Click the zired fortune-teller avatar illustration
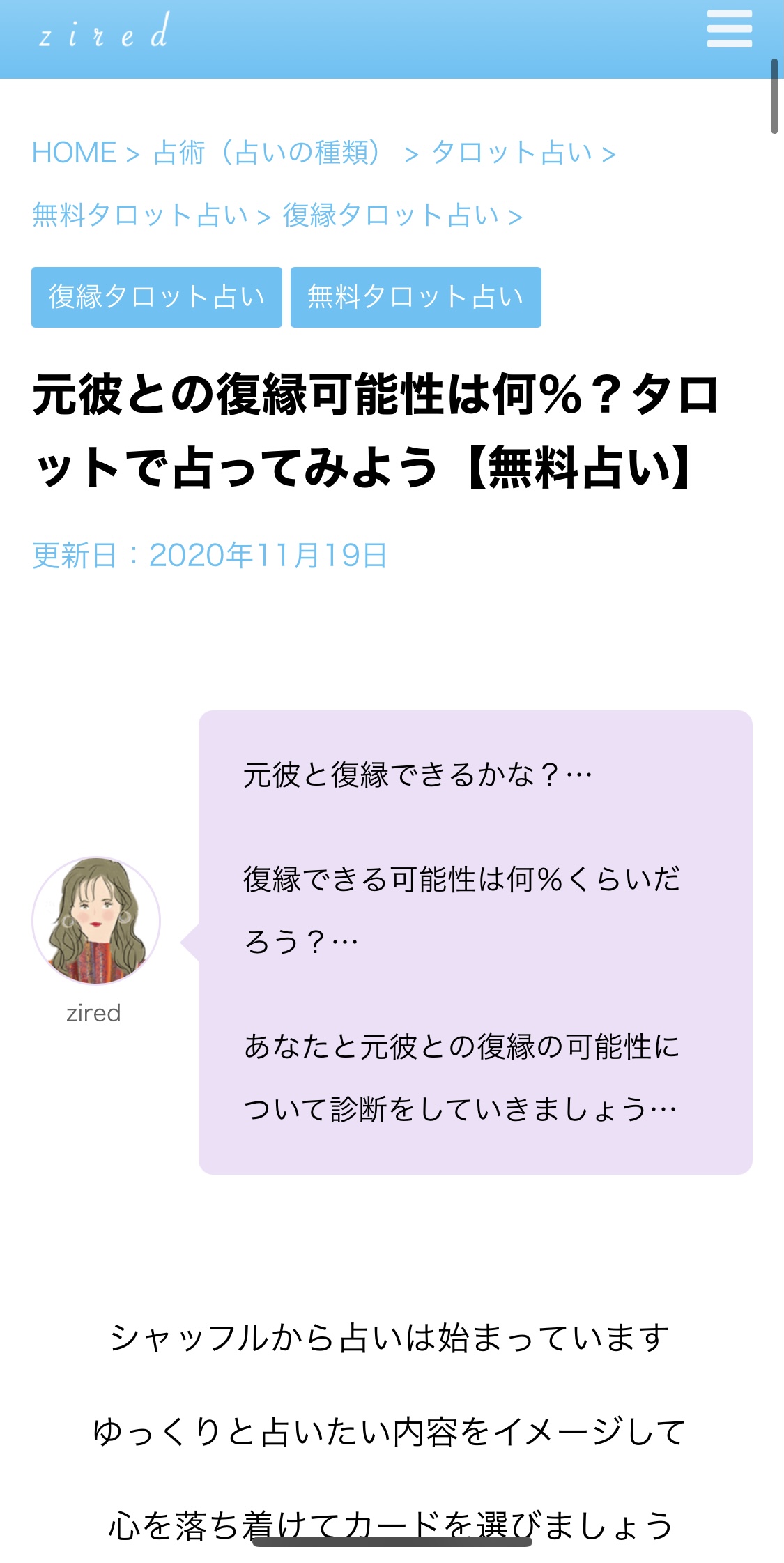This screenshot has height=1563, width=784. pos(95,920)
